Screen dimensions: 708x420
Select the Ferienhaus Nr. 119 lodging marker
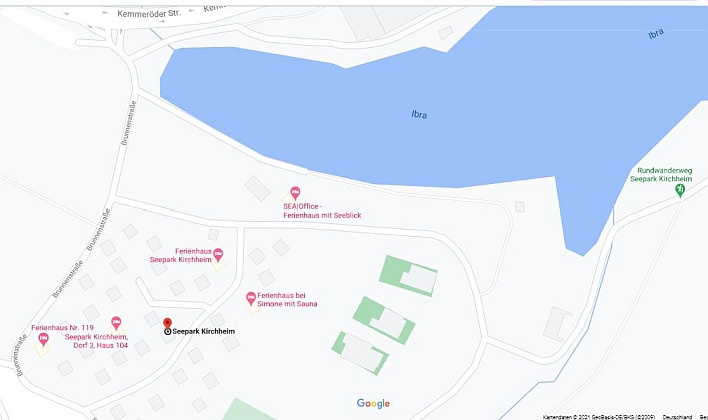pos(115,322)
